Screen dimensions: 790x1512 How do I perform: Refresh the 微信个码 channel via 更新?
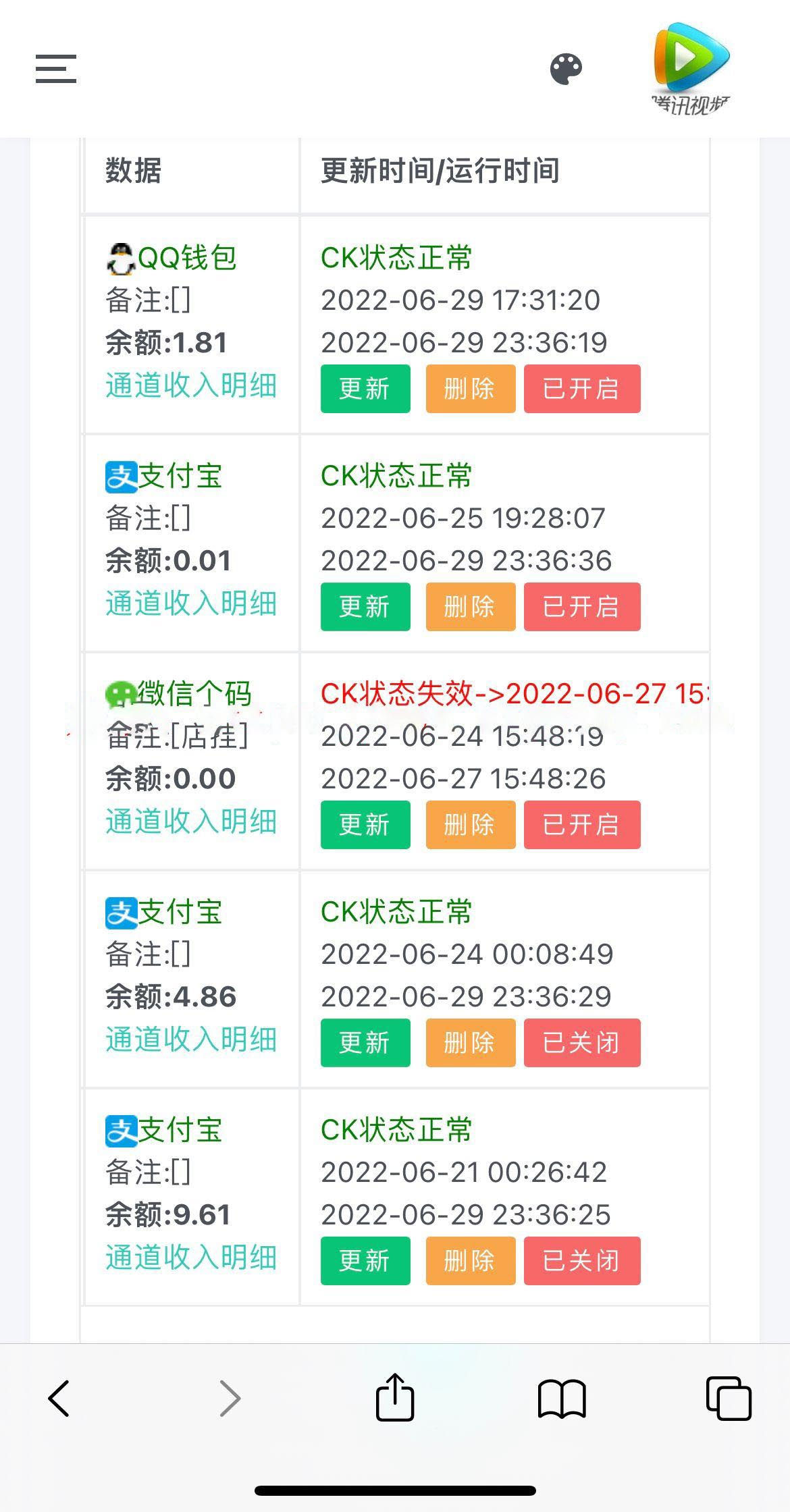click(365, 825)
